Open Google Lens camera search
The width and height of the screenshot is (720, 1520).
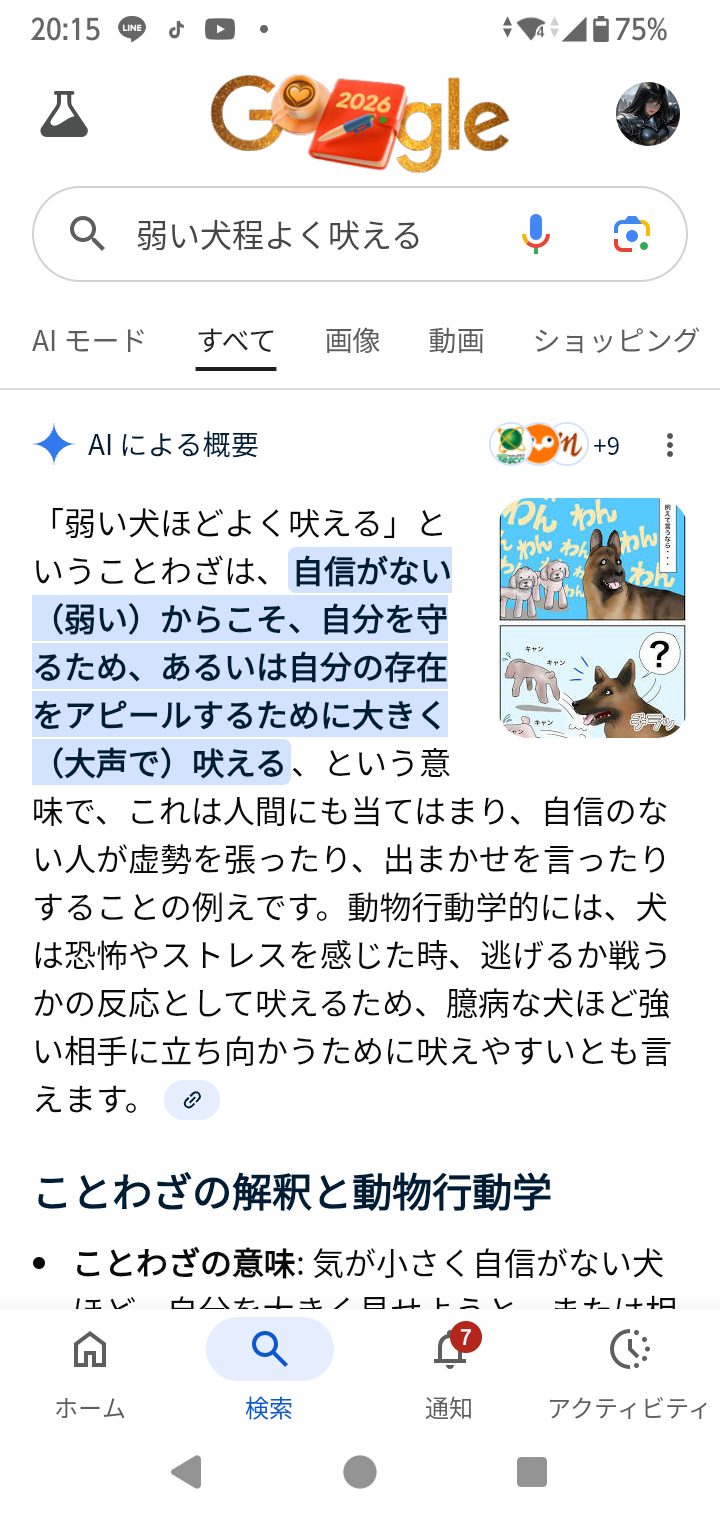632,235
